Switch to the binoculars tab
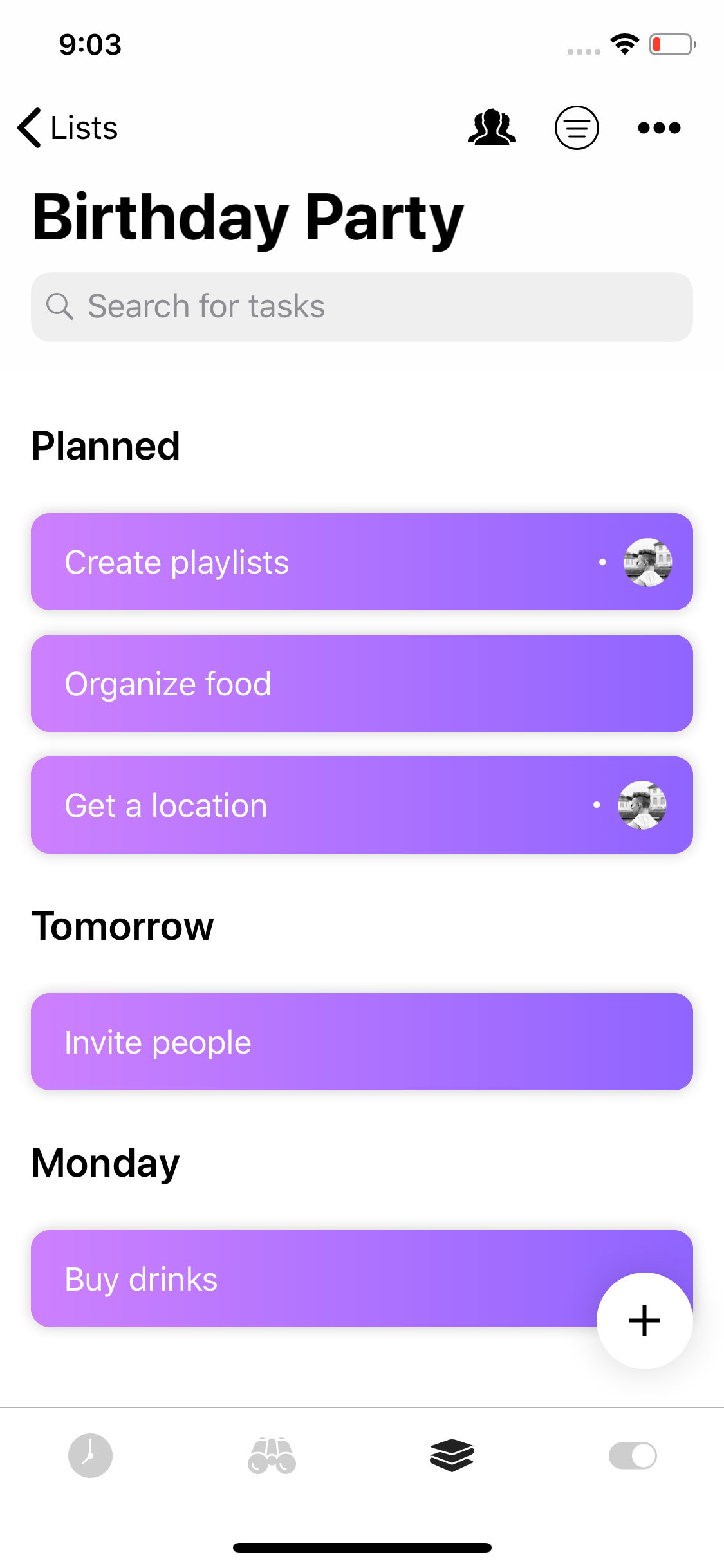 click(x=272, y=1455)
